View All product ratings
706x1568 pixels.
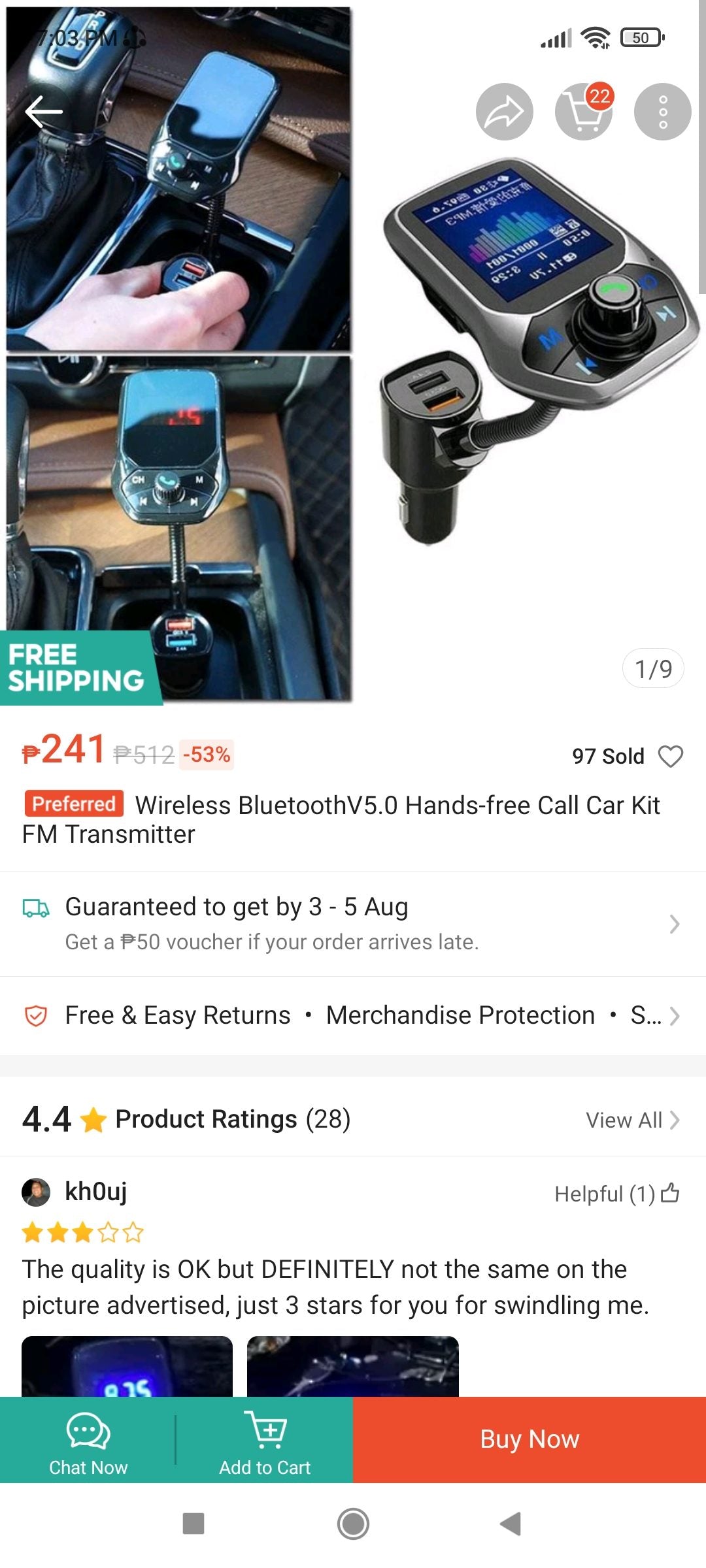pos(632,1120)
